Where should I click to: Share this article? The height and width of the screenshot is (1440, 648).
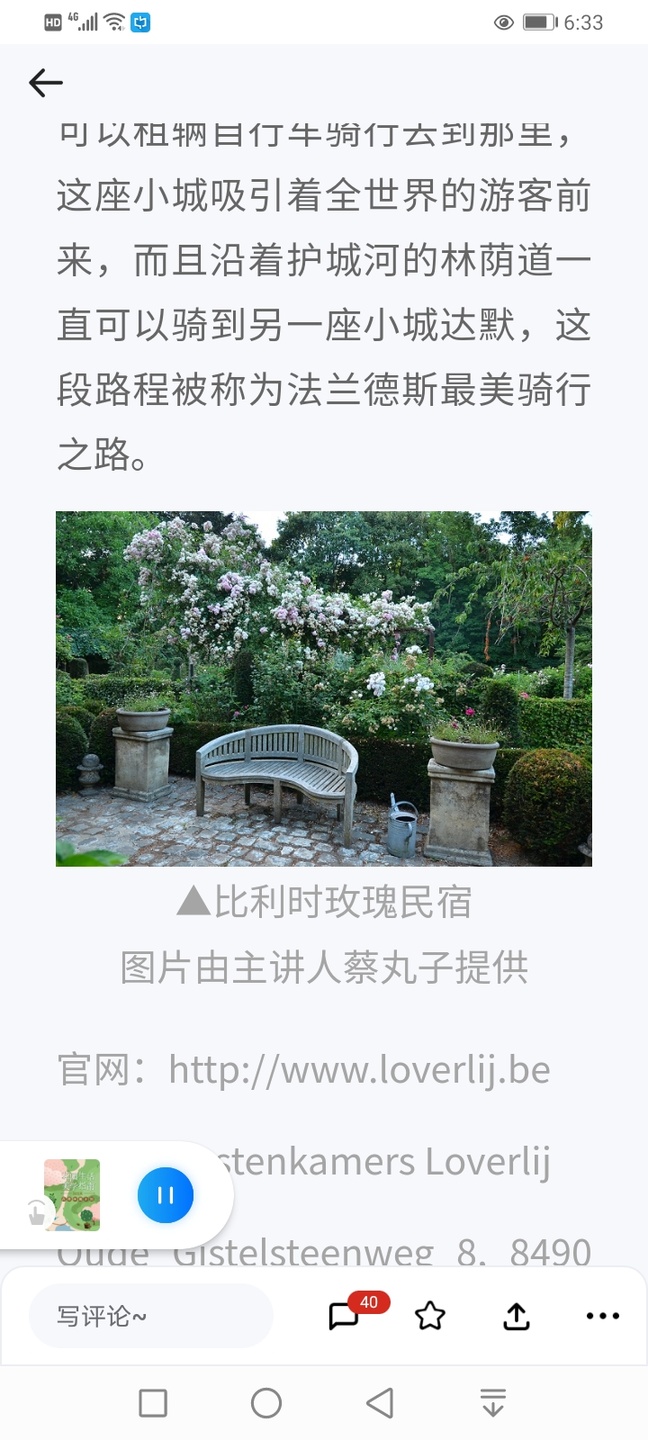[516, 1316]
